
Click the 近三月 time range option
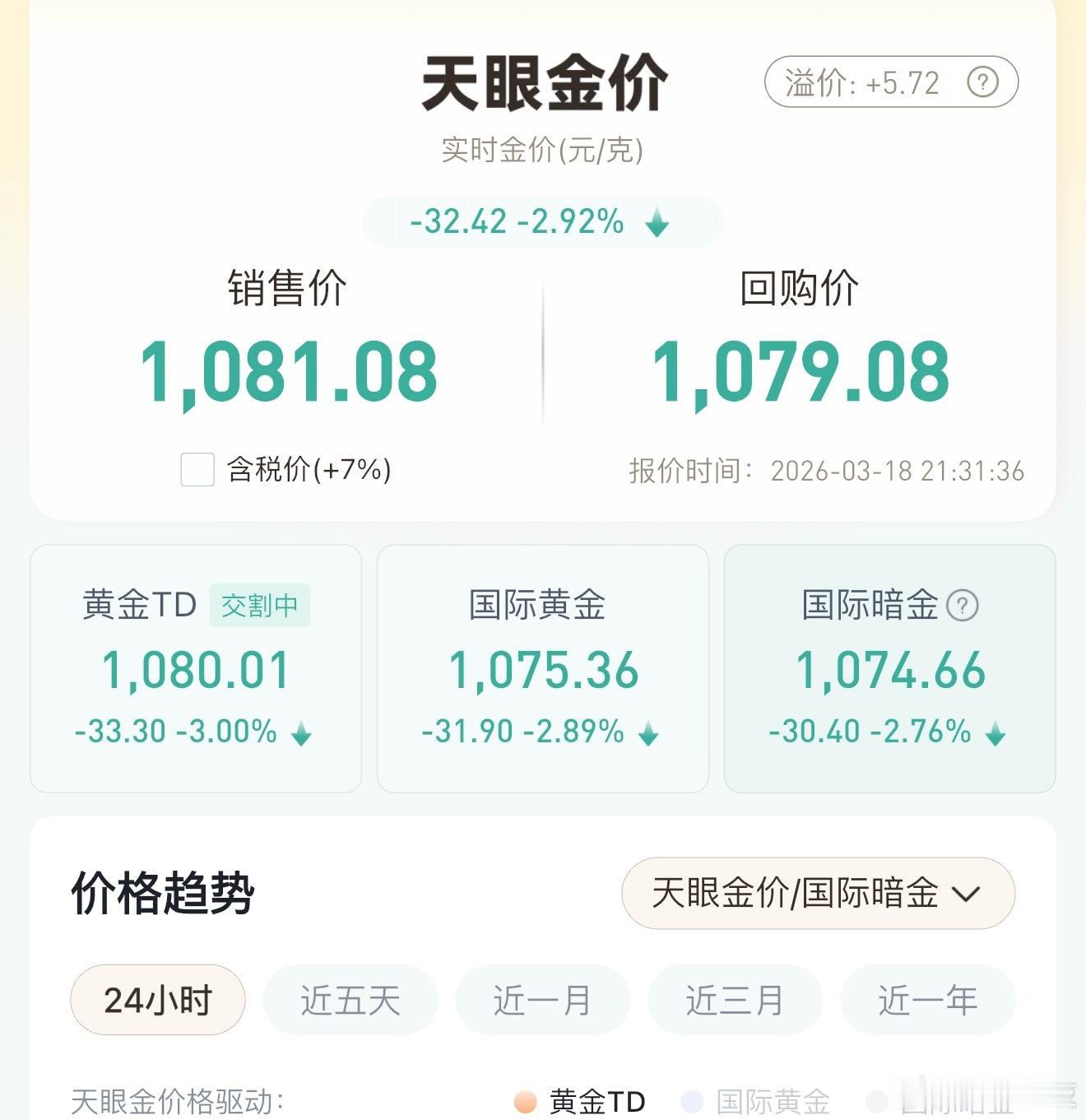coord(734,999)
